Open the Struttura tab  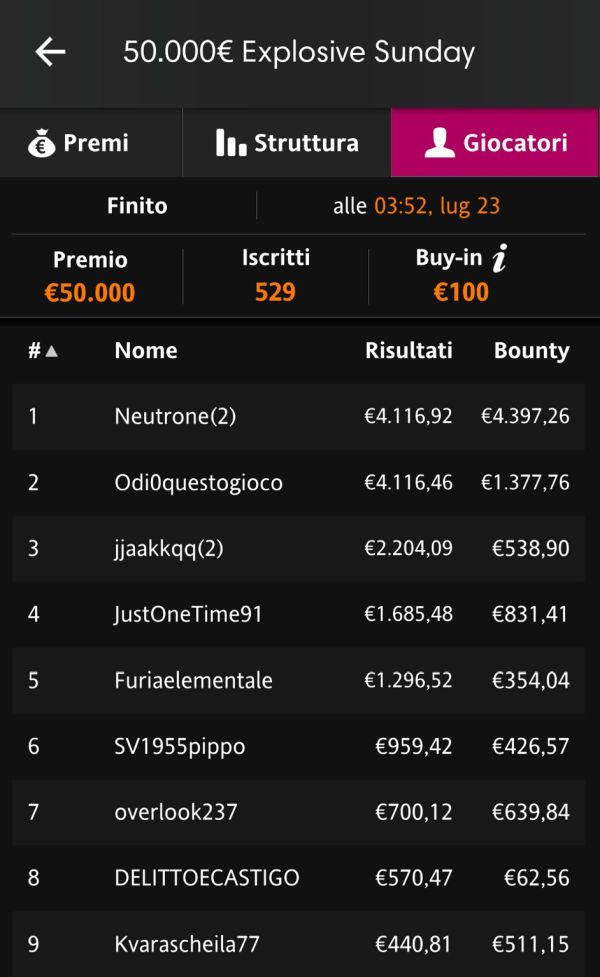pyautogui.click(x=287, y=143)
